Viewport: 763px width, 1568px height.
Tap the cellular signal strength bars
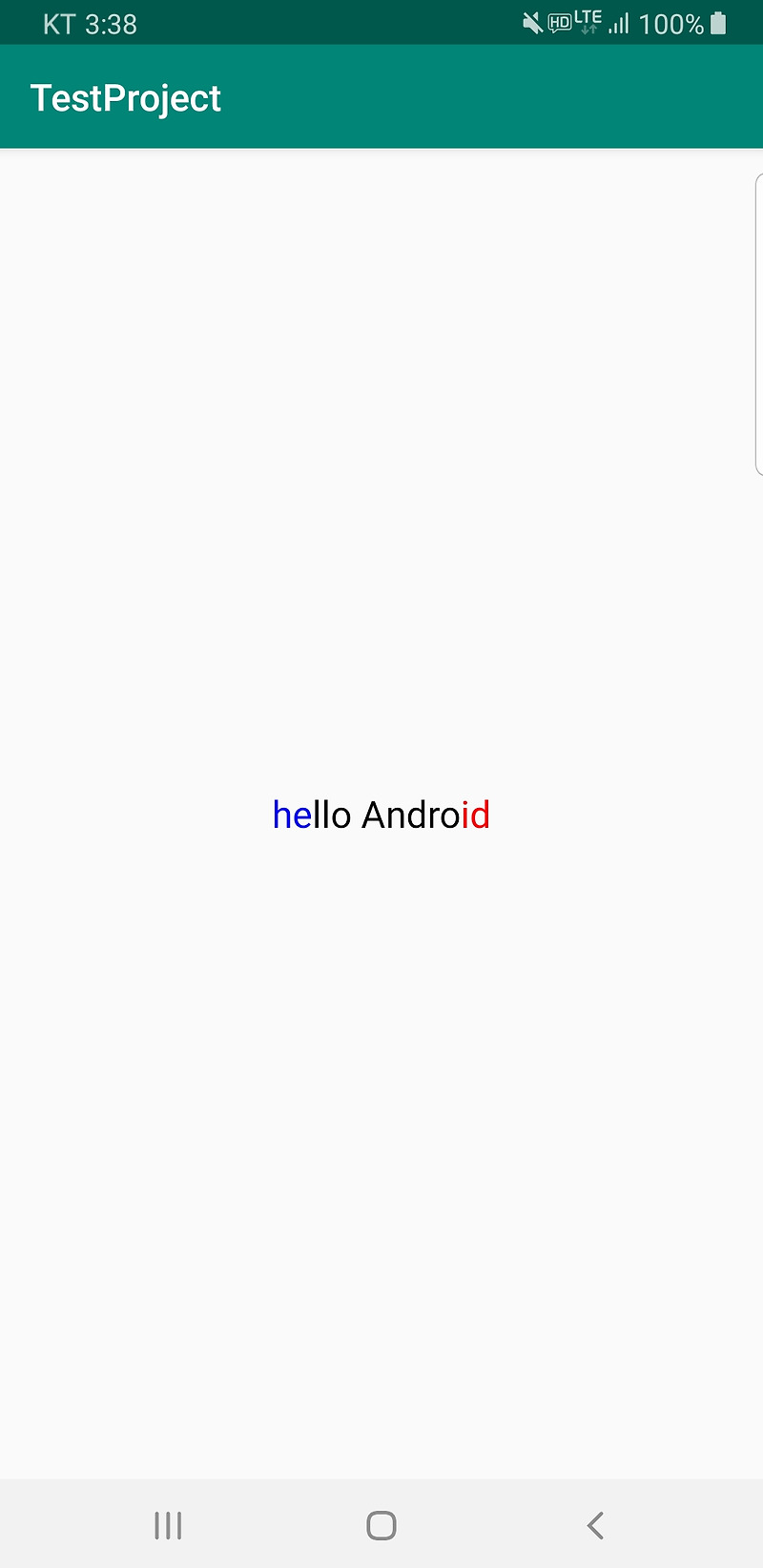pos(618,23)
